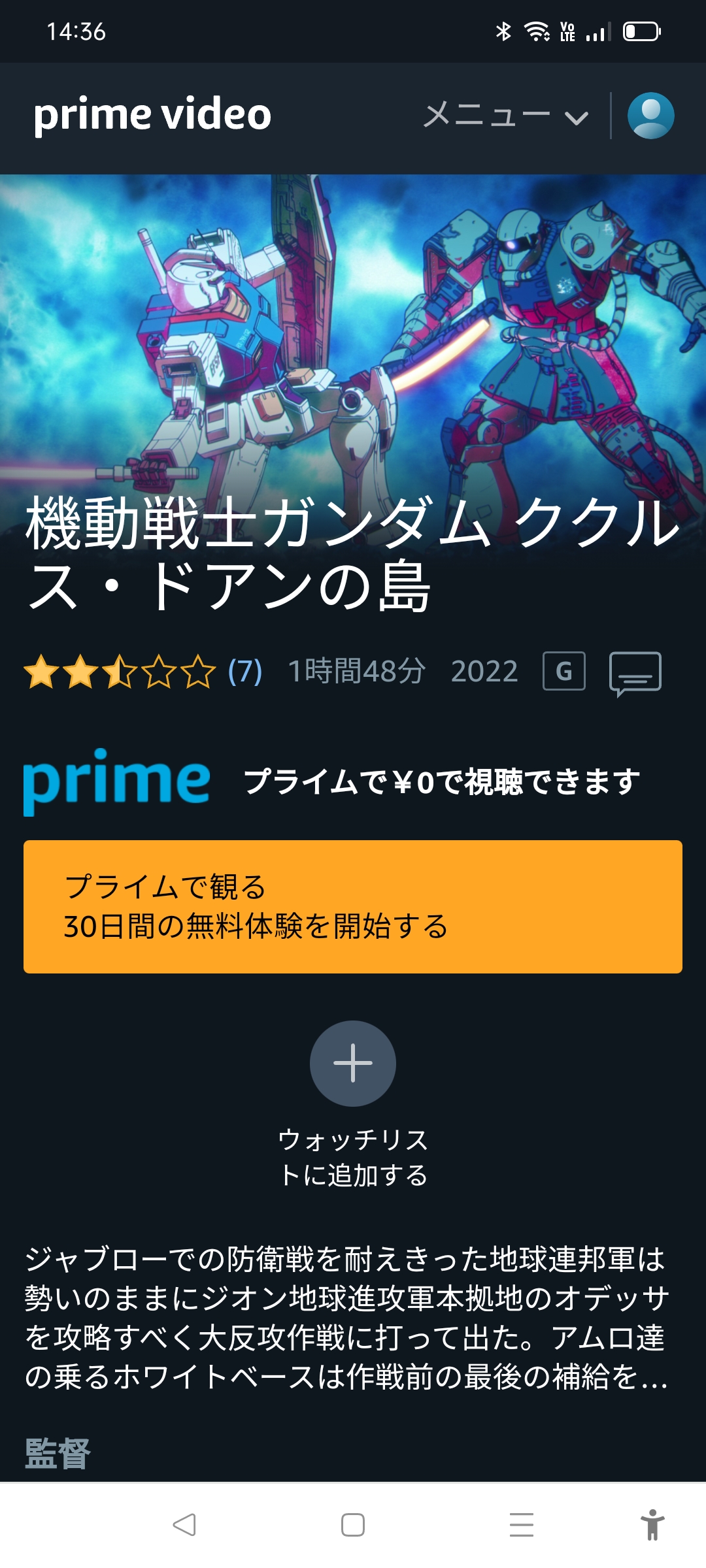
Task: Expand the メニュー dropdown
Action: tap(506, 116)
